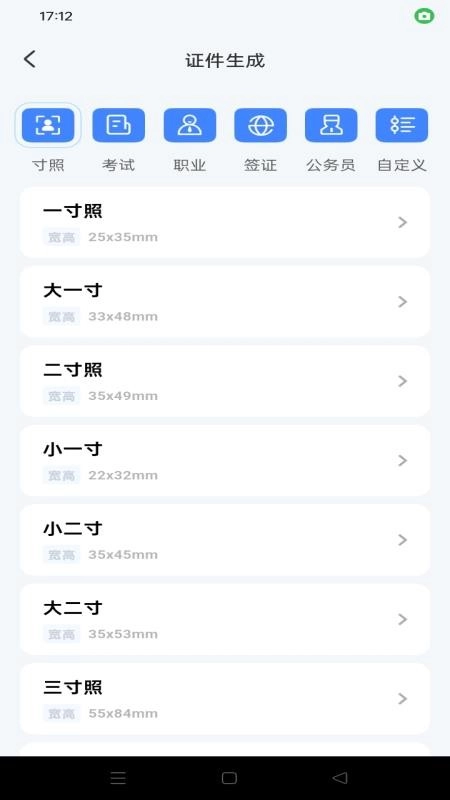Open the 小一寸 22x32mm option
This screenshot has height=800, width=450.
[x=225, y=461]
